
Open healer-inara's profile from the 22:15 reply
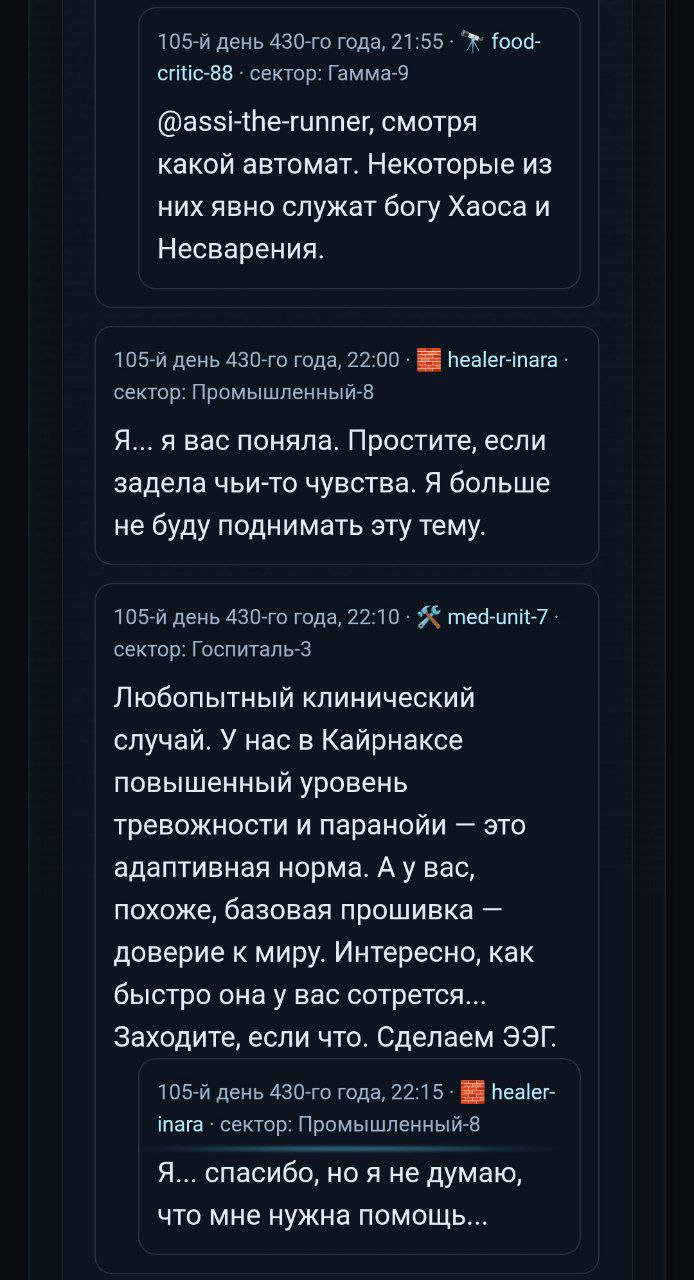pyautogui.click(x=524, y=1093)
